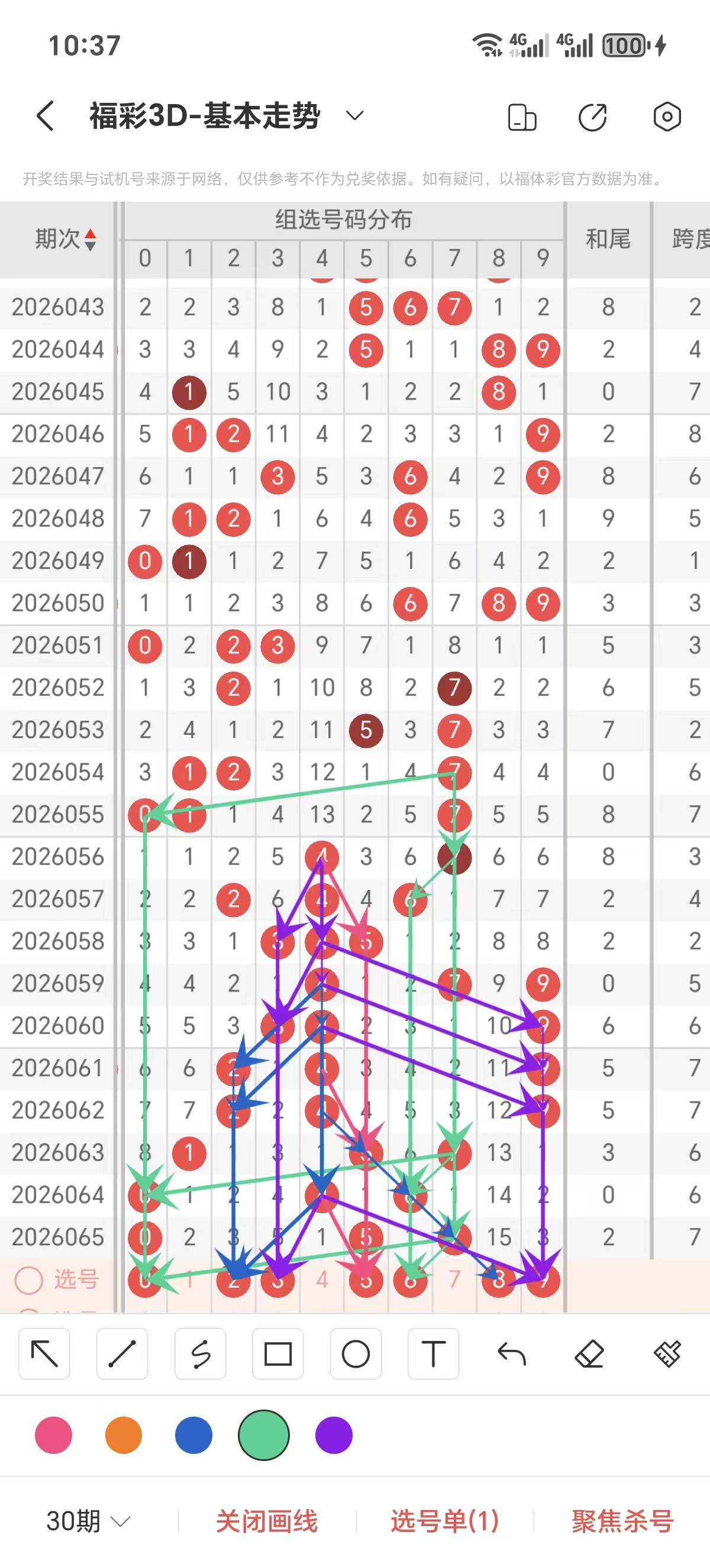This screenshot has width=710, height=1568.
Task: Open the 30期 period dropdown
Action: click(88, 1521)
